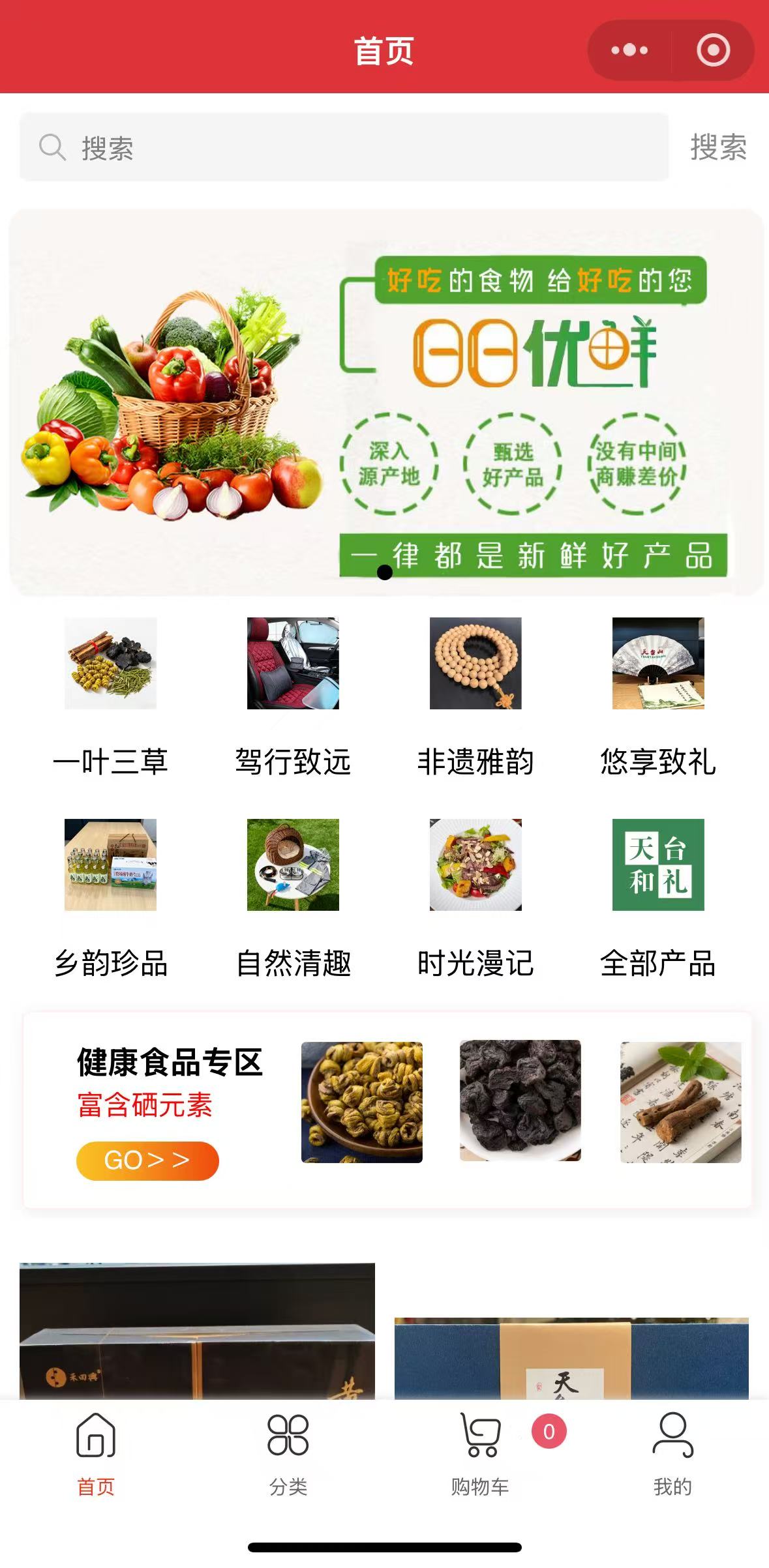The image size is (769, 1568).
Task: Open the 乡韵珍品 category
Action: (x=110, y=897)
